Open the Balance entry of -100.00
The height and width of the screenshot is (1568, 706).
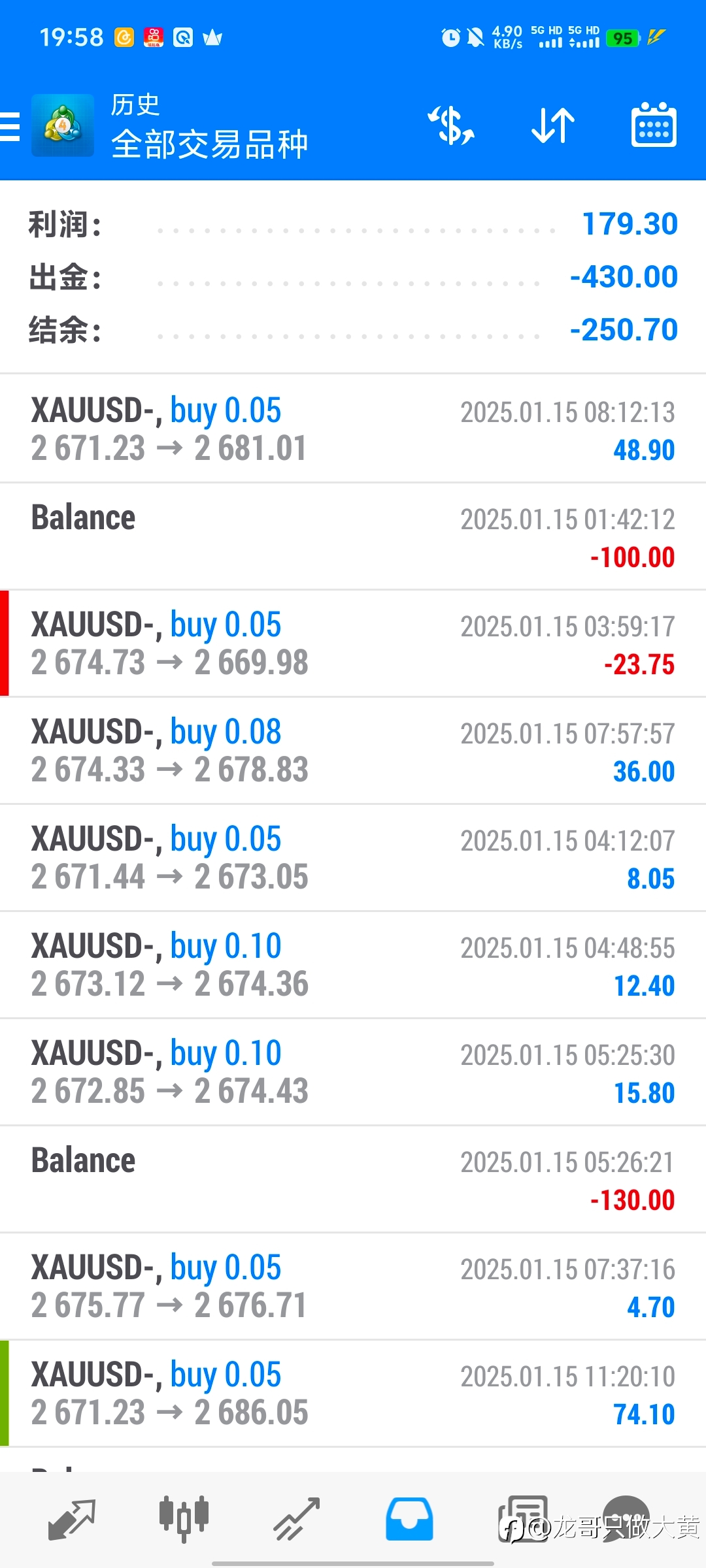click(x=353, y=537)
